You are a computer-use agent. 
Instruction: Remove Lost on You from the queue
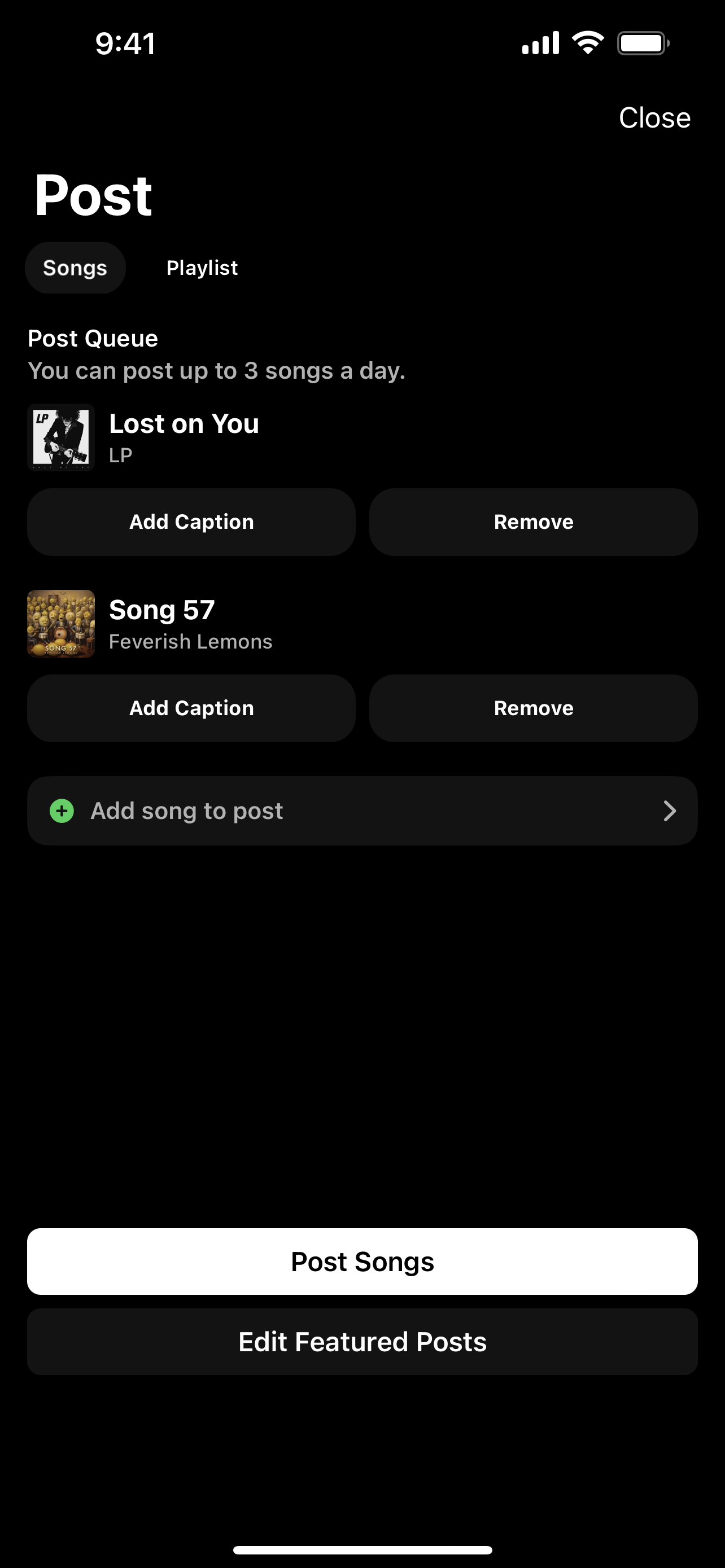[x=533, y=522]
